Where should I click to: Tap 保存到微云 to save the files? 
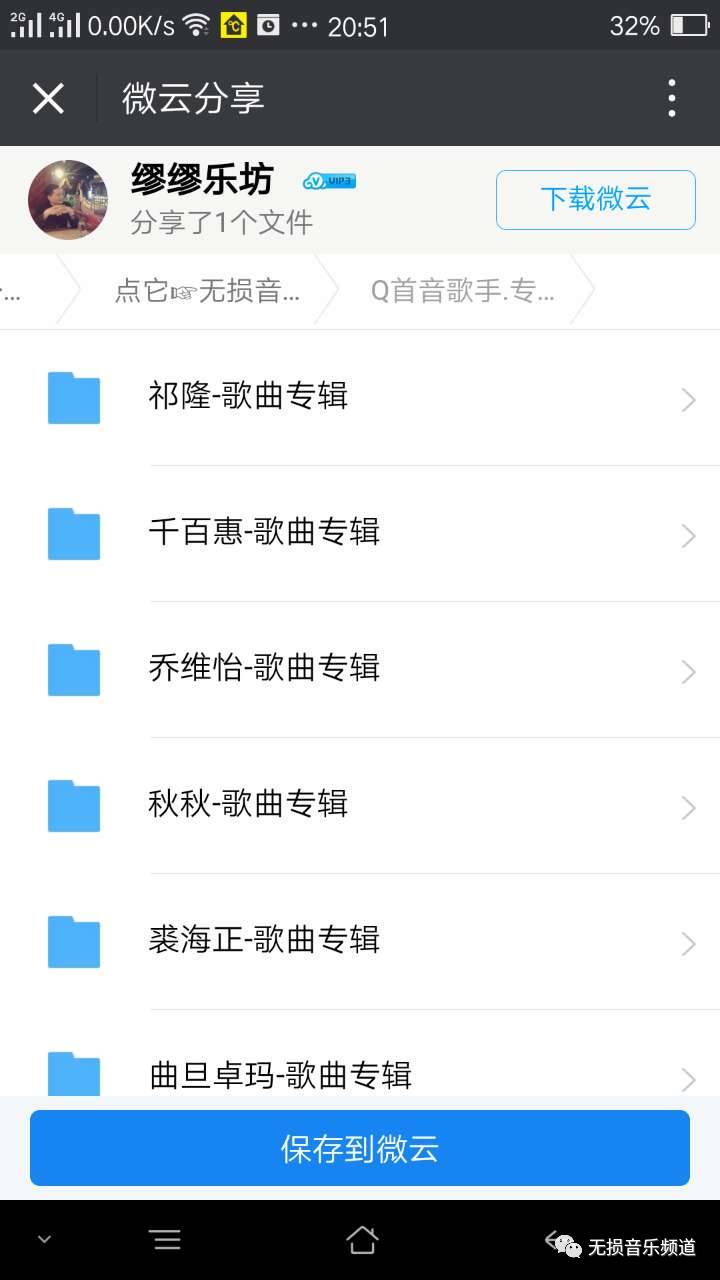(360, 1148)
